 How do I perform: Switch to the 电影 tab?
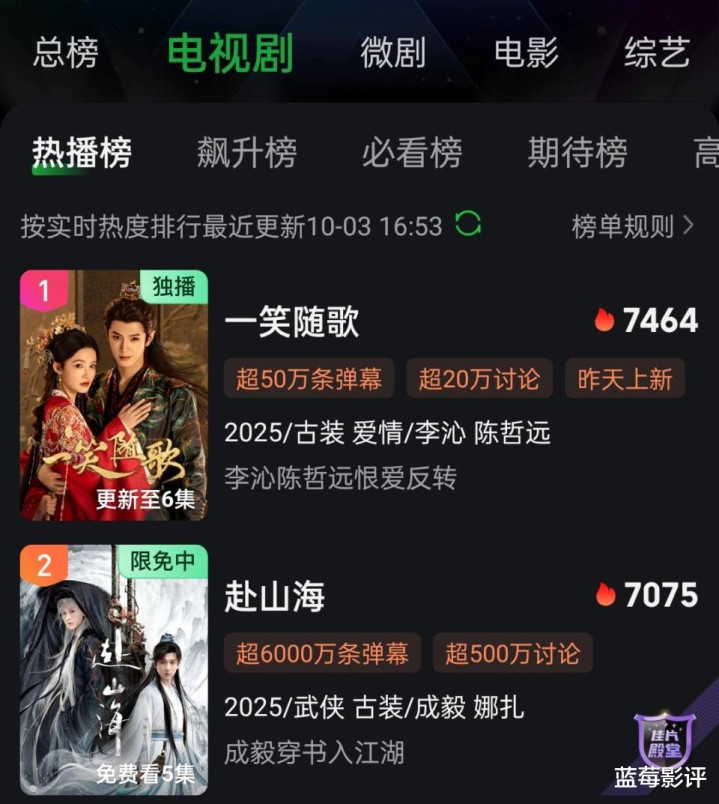[526, 53]
